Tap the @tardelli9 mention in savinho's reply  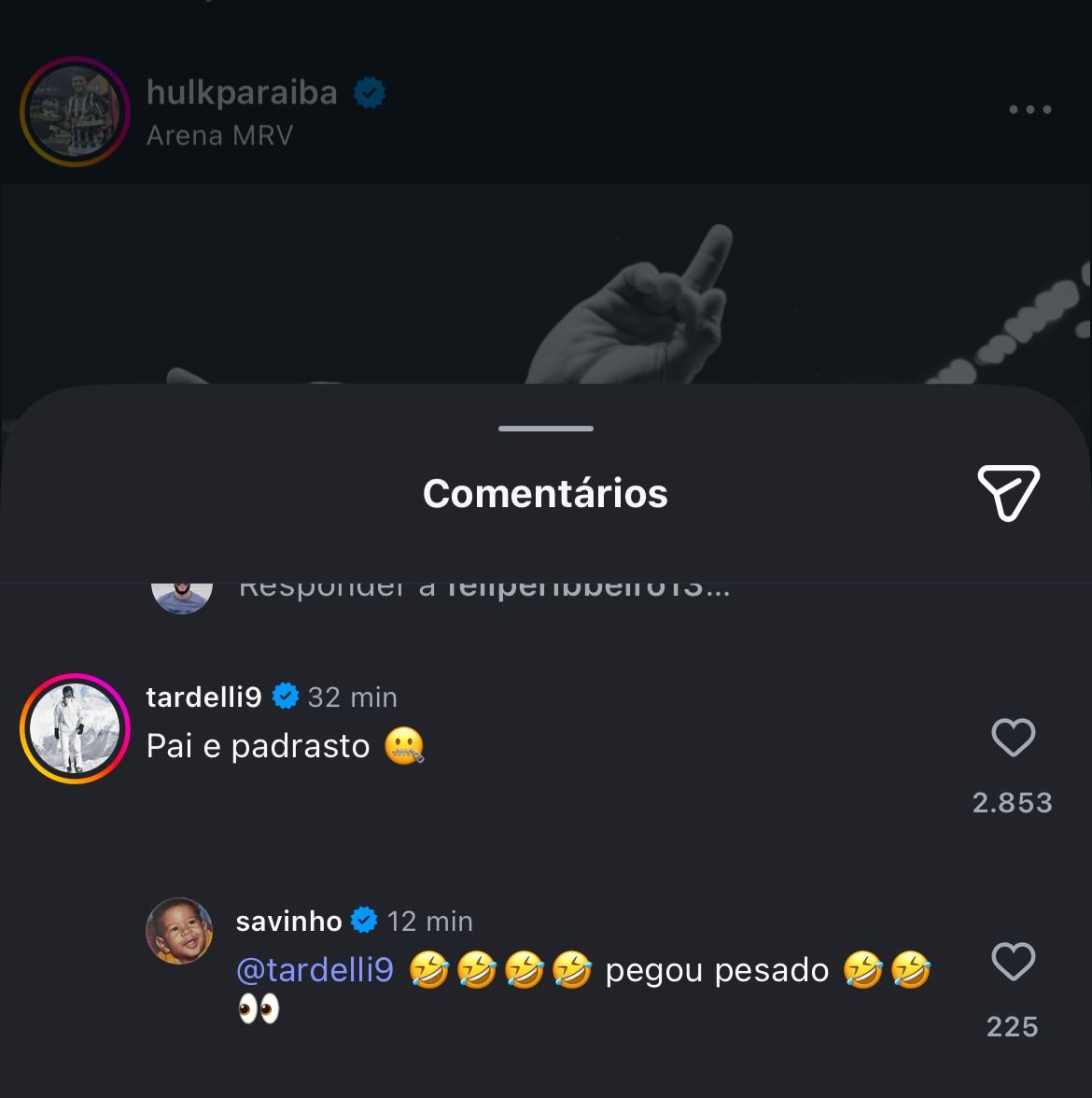click(315, 970)
